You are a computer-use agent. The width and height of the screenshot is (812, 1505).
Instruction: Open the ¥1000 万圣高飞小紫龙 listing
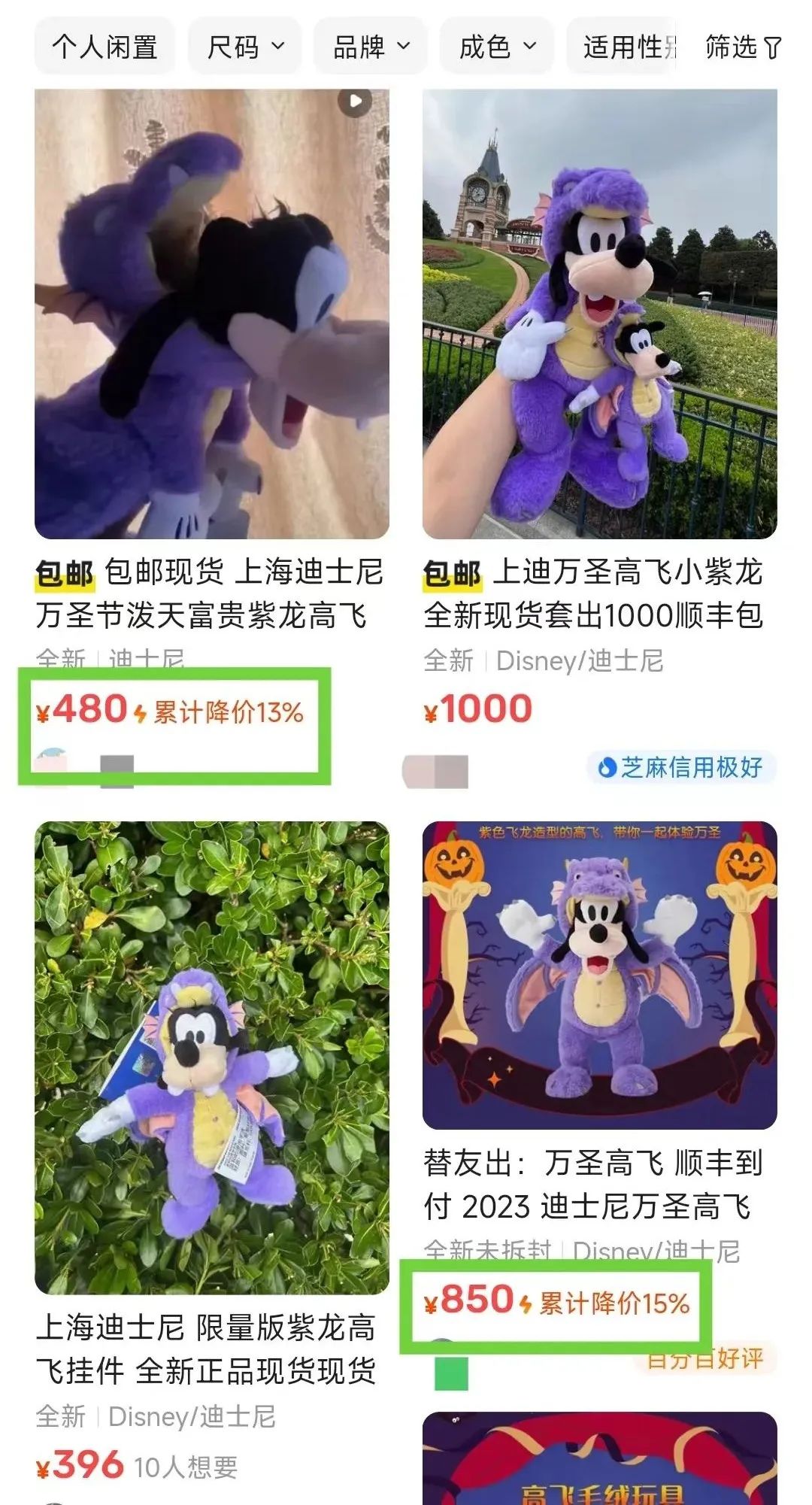599,314
